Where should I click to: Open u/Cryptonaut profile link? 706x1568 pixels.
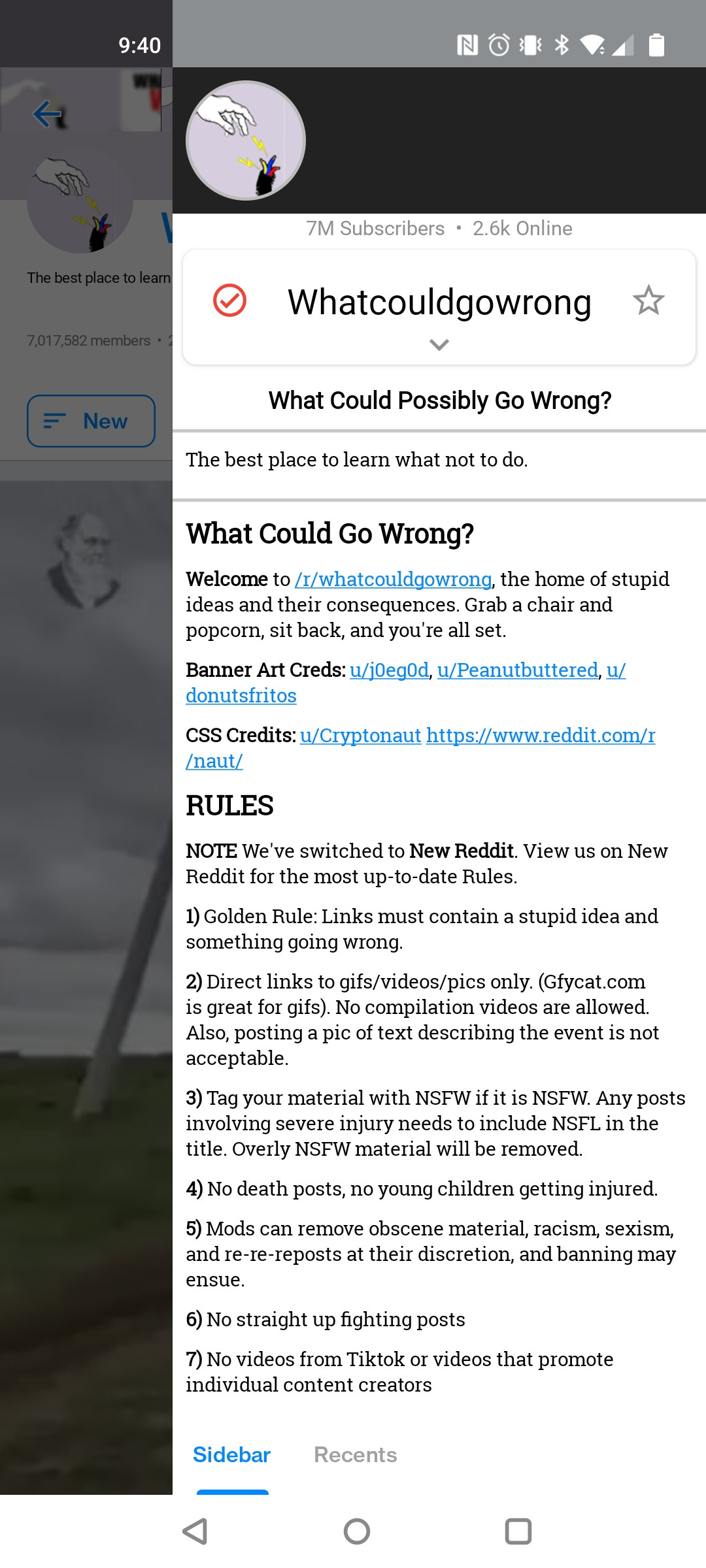[360, 736]
